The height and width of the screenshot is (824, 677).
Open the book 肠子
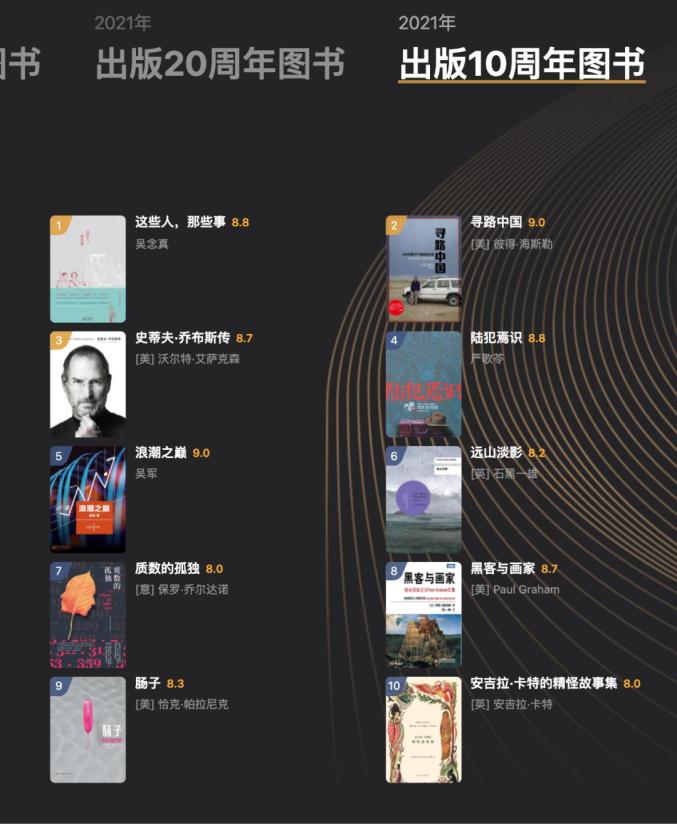click(148, 684)
